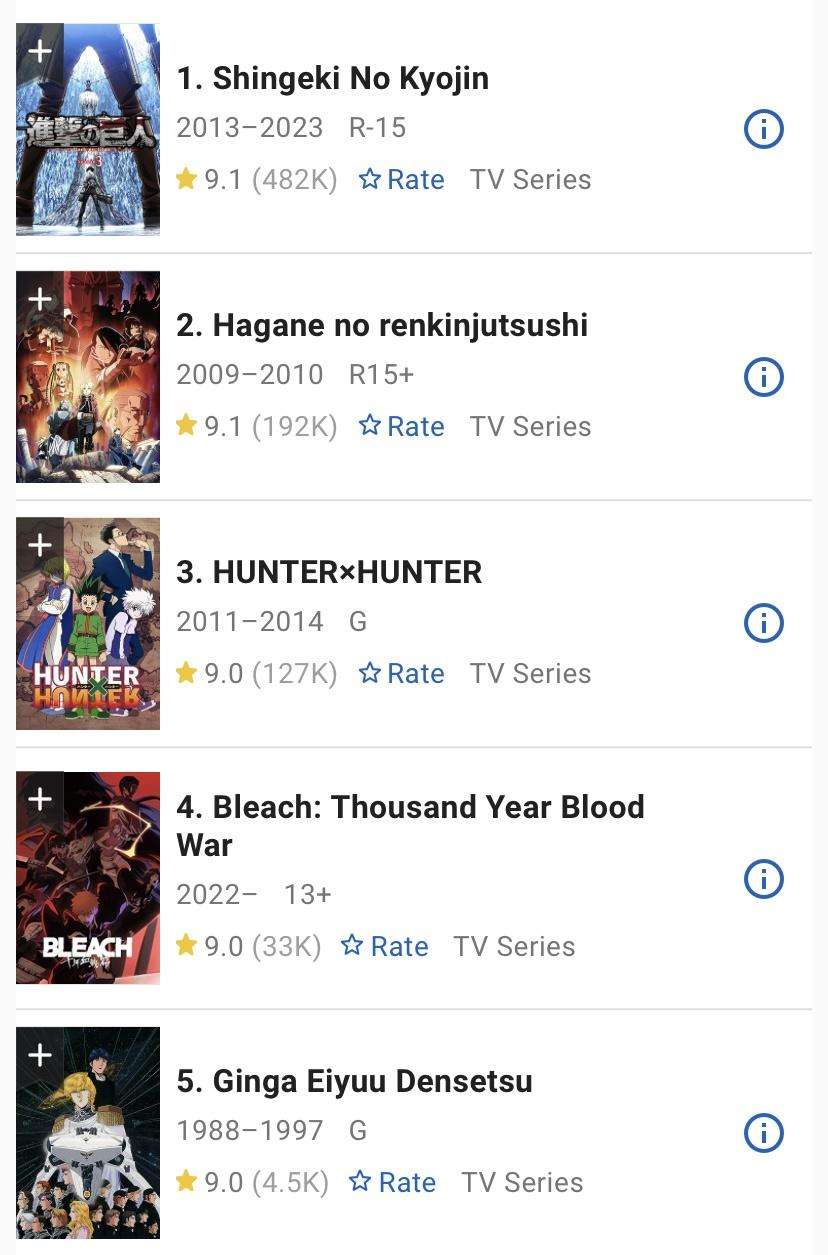The image size is (828, 1255).
Task: Rate Shingeki No Kyojin
Action: pyautogui.click(x=402, y=180)
